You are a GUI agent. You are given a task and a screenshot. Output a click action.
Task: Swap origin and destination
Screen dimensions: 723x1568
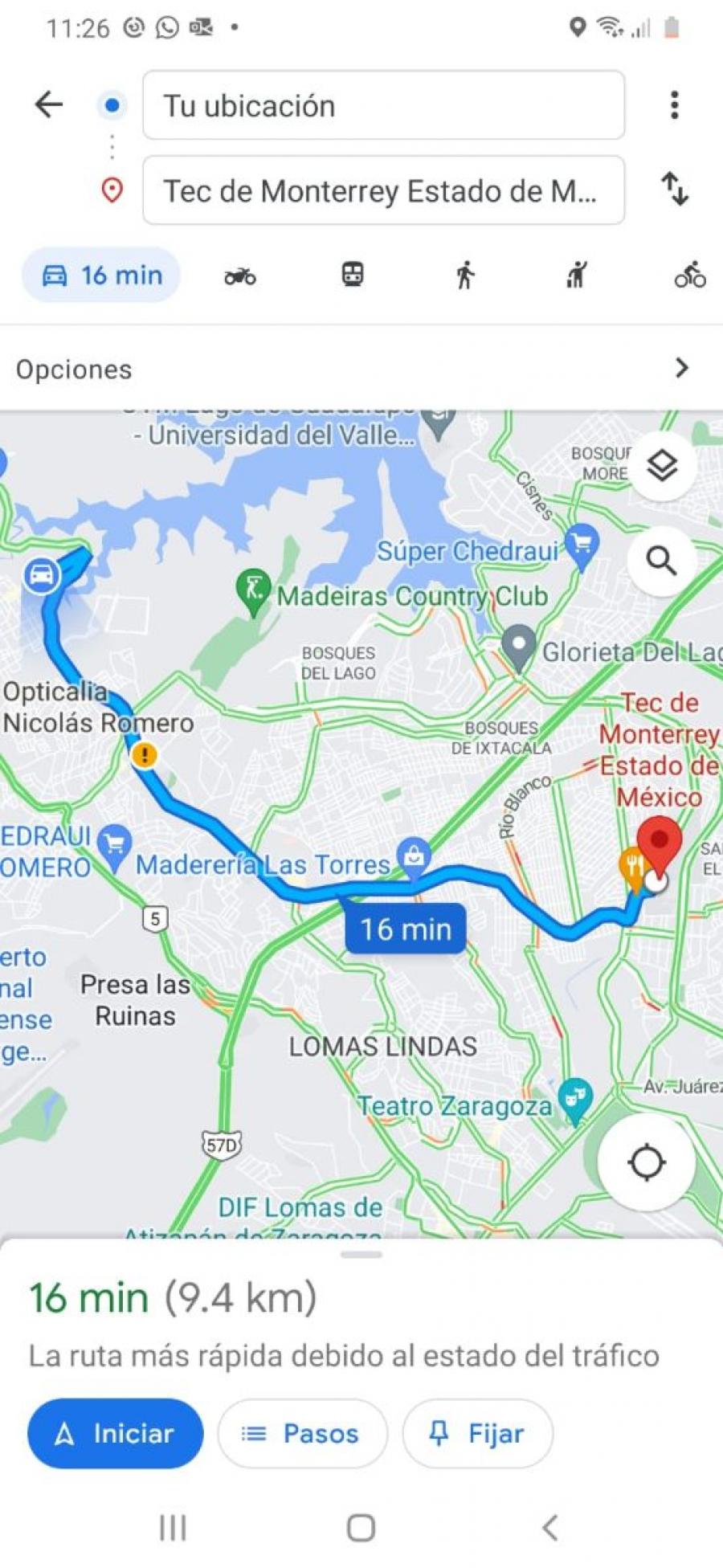(x=674, y=190)
